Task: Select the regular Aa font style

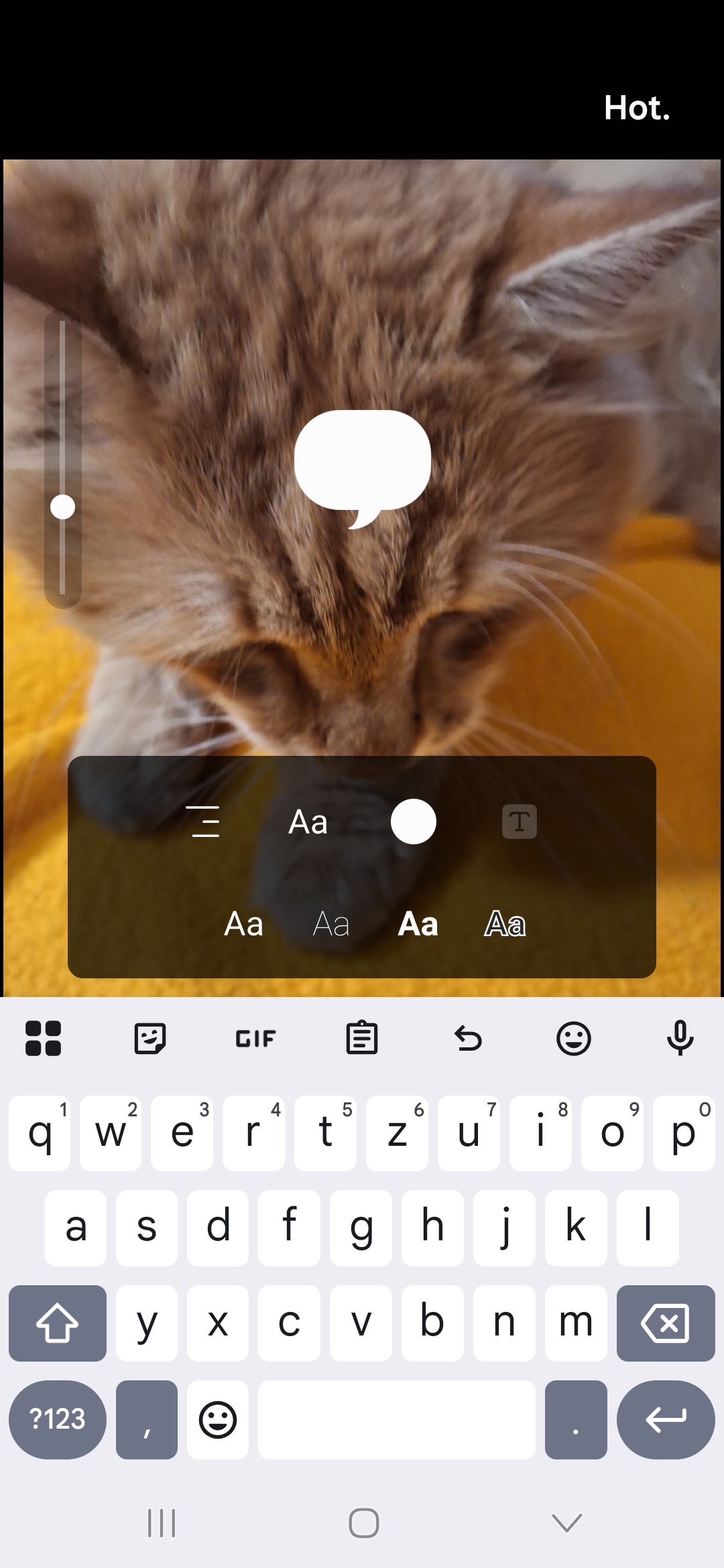Action: point(243,924)
